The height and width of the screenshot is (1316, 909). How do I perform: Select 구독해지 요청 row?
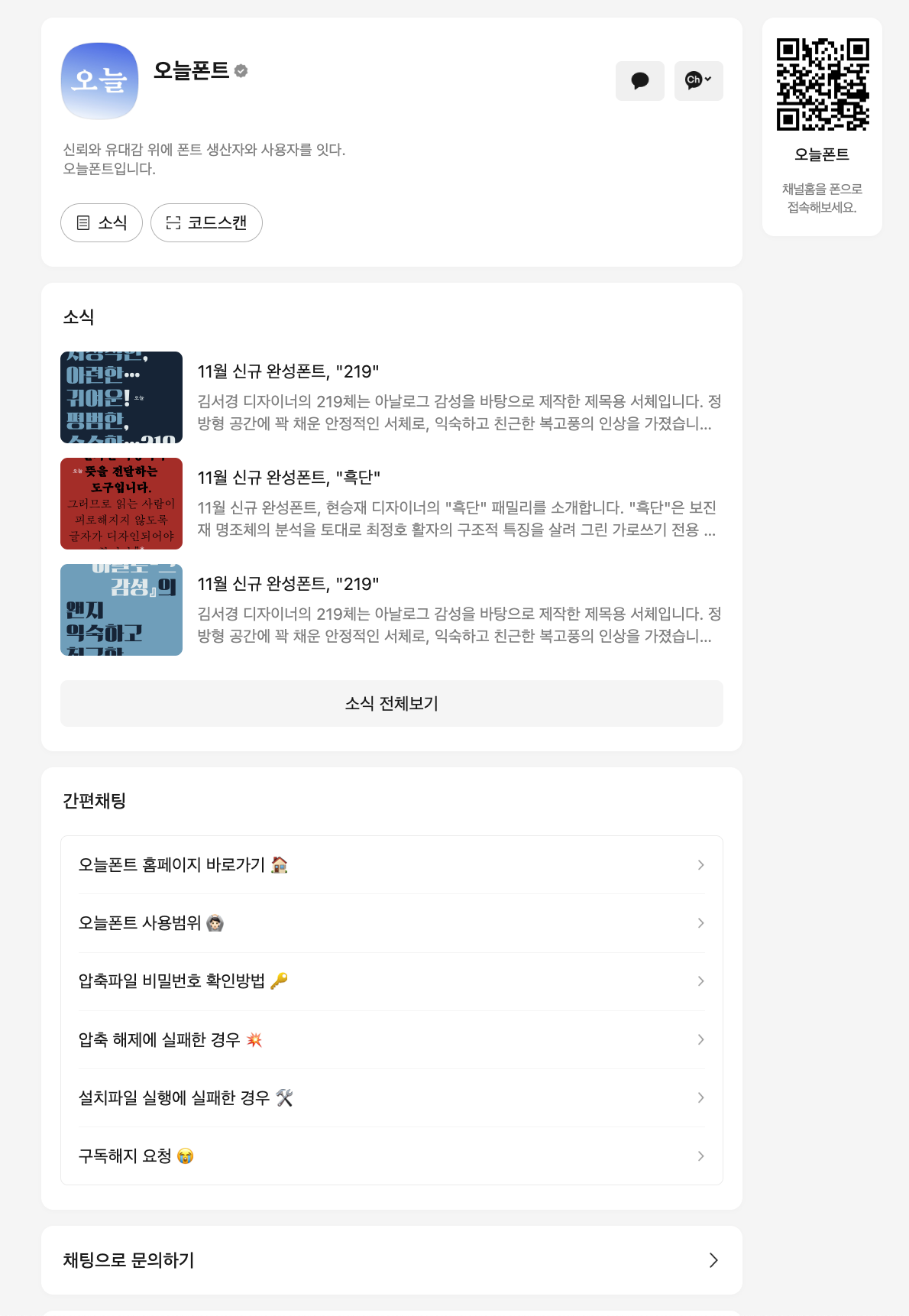(391, 1156)
